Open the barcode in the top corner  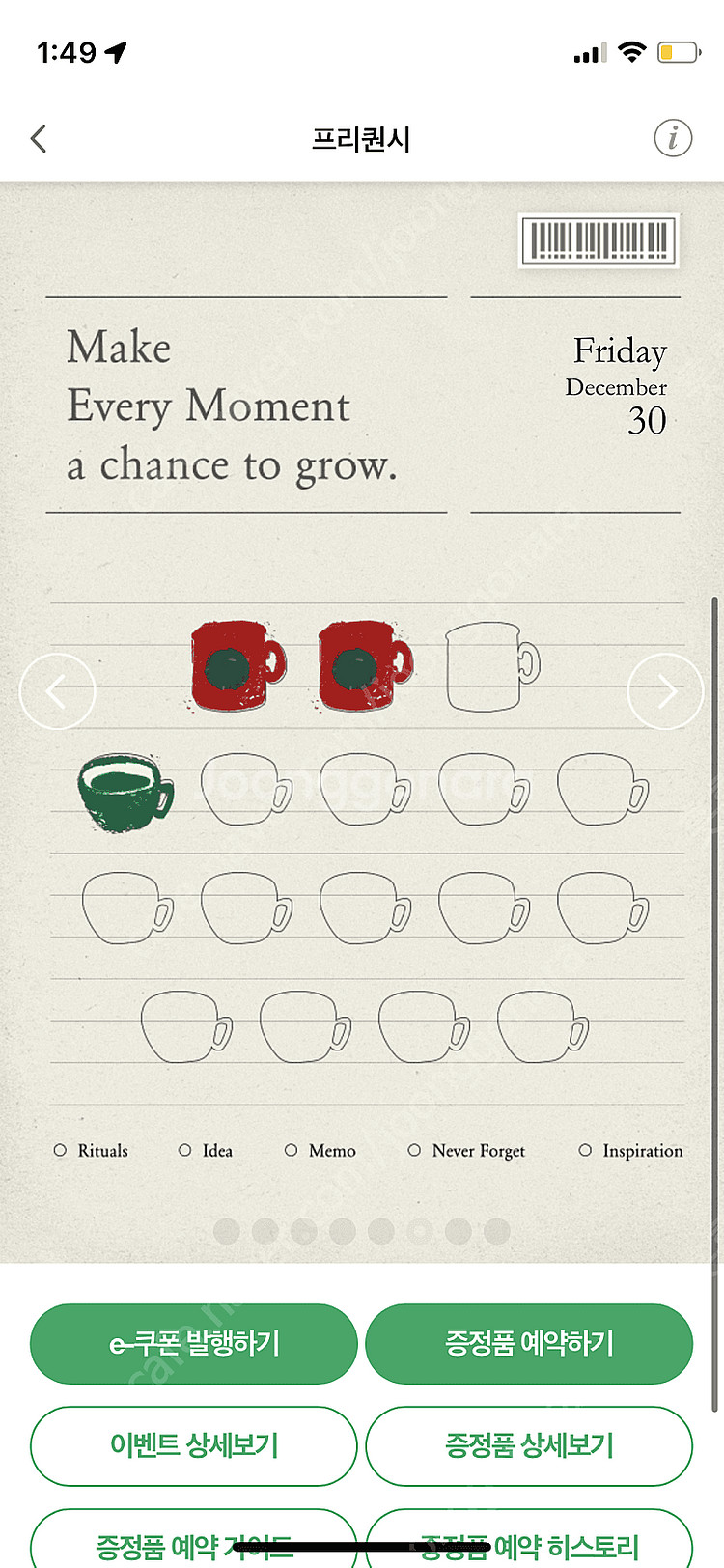[x=599, y=240]
